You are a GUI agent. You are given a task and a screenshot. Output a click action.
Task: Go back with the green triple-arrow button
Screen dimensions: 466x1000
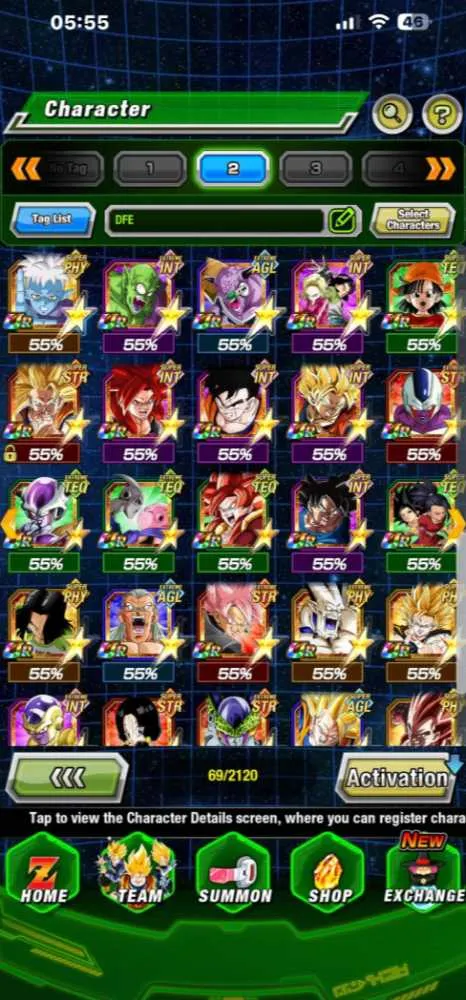67,777
